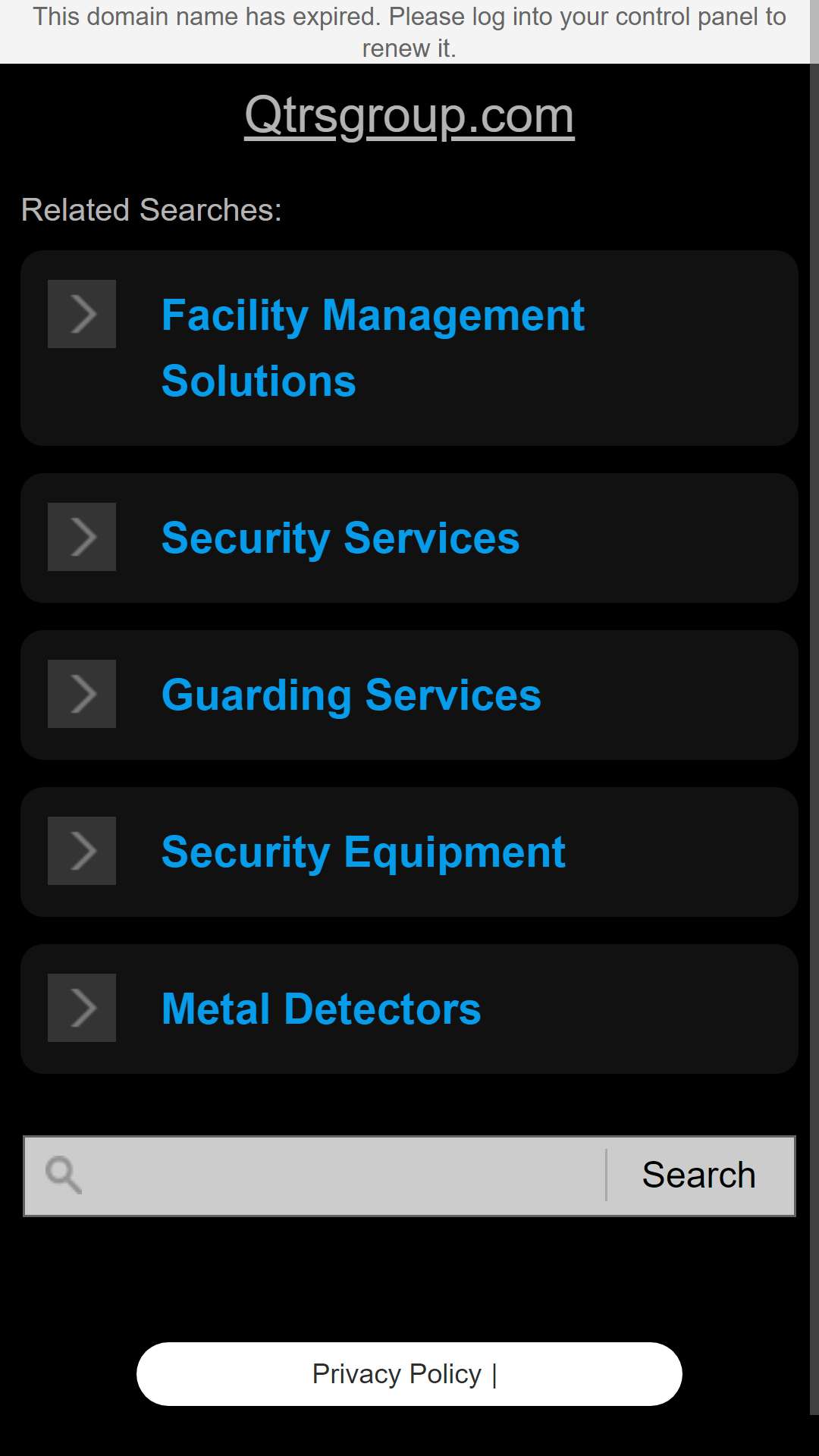The height and width of the screenshot is (1456, 819).
Task: Open the Qtrsgroup.com link
Action: (409, 116)
